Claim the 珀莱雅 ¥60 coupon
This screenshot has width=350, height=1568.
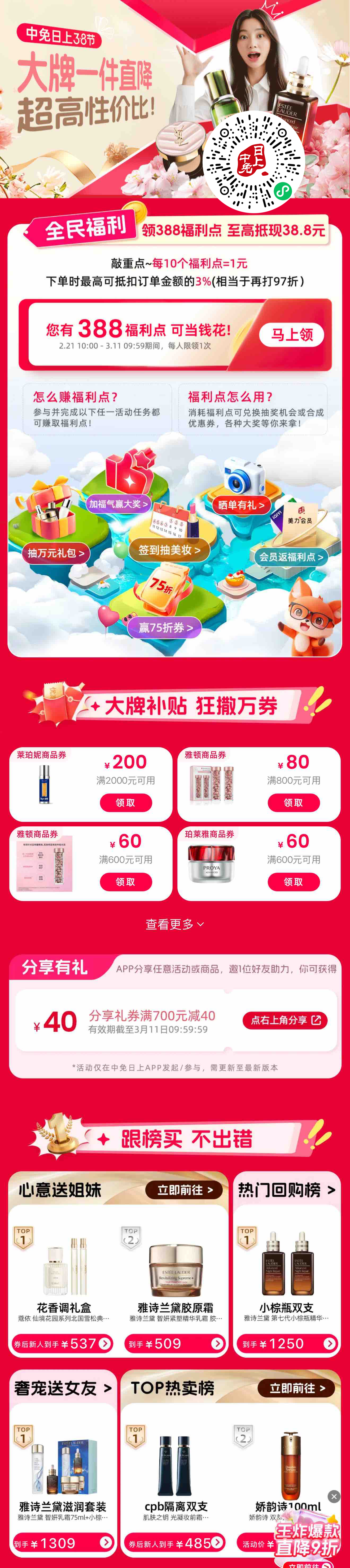coord(293,881)
